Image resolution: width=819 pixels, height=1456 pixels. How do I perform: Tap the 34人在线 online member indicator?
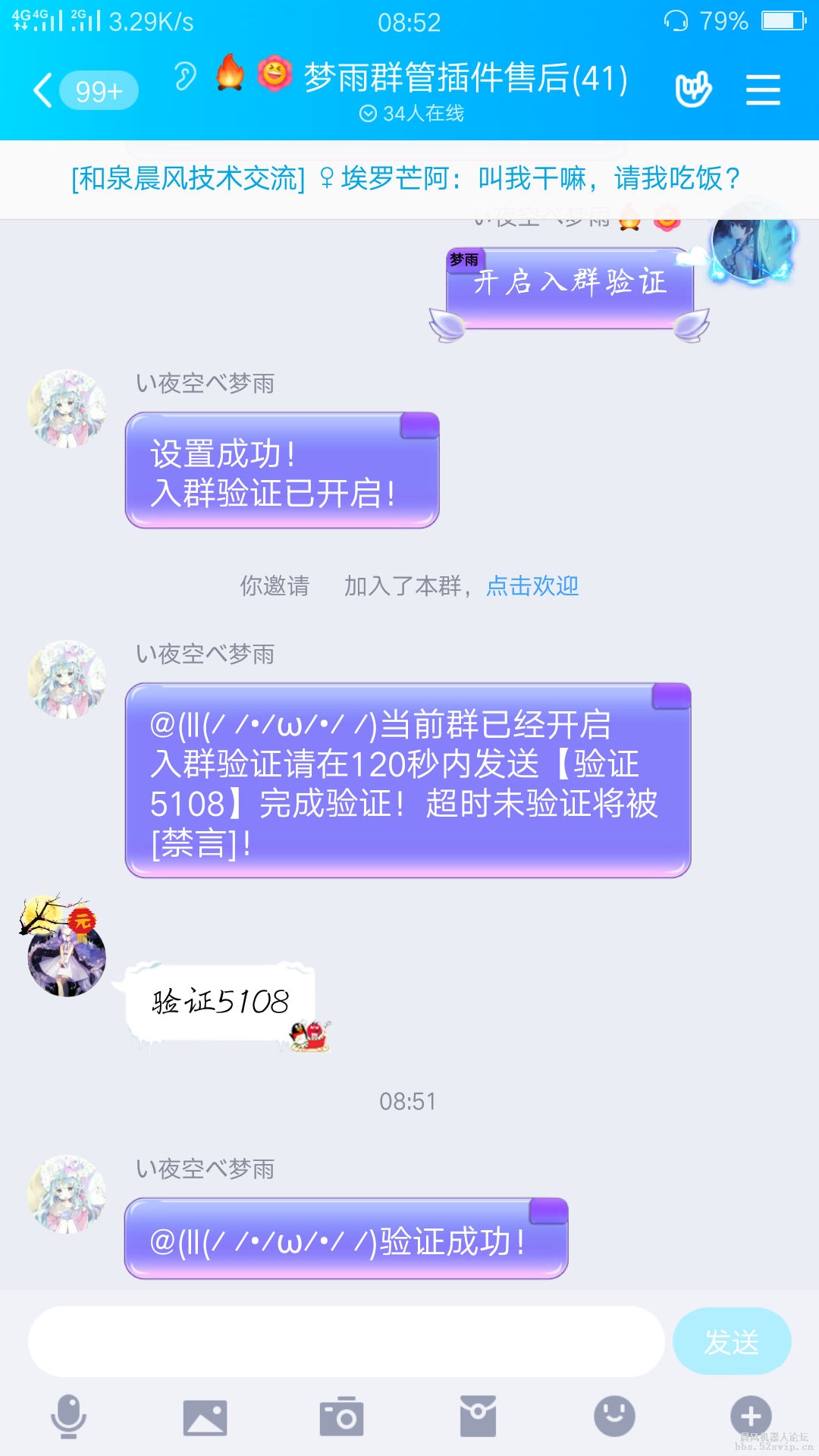[x=410, y=114]
